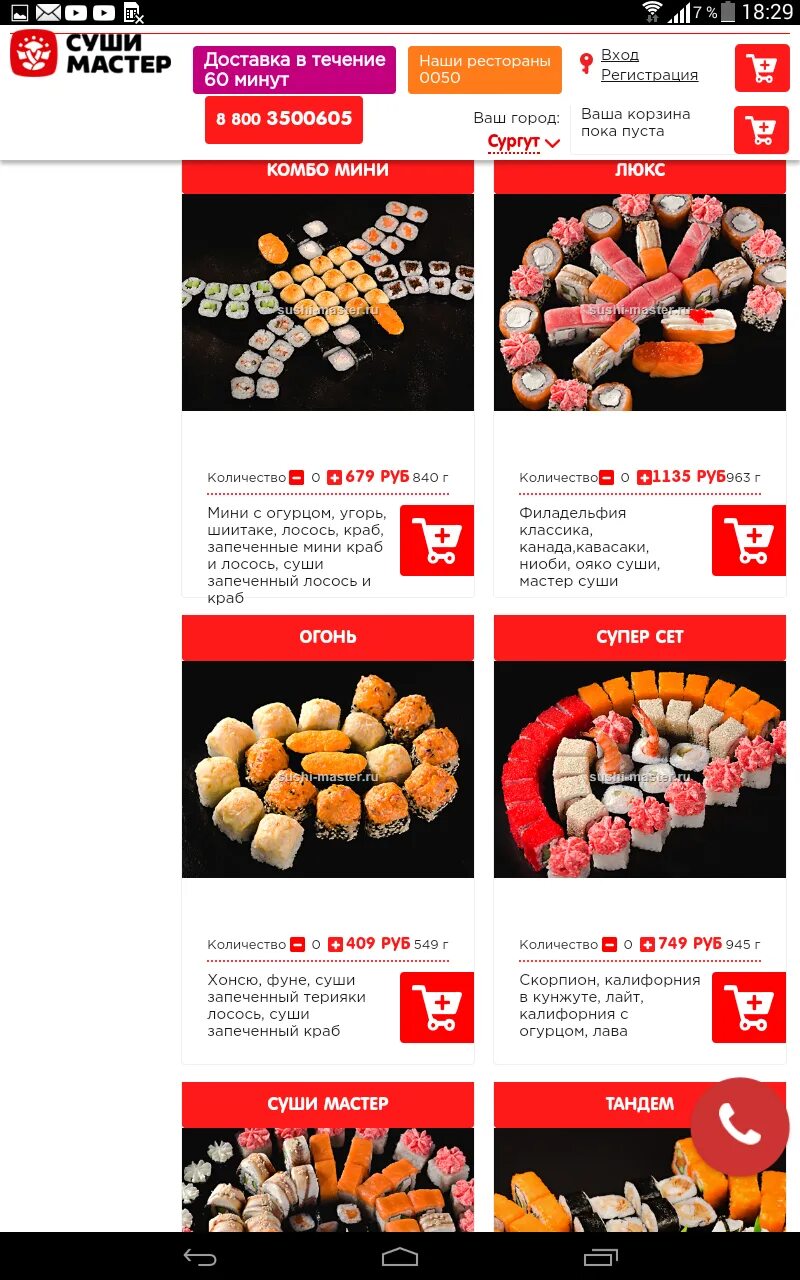Open the Суши Мастер set card
This screenshot has height=1280, width=800.
tap(328, 1104)
